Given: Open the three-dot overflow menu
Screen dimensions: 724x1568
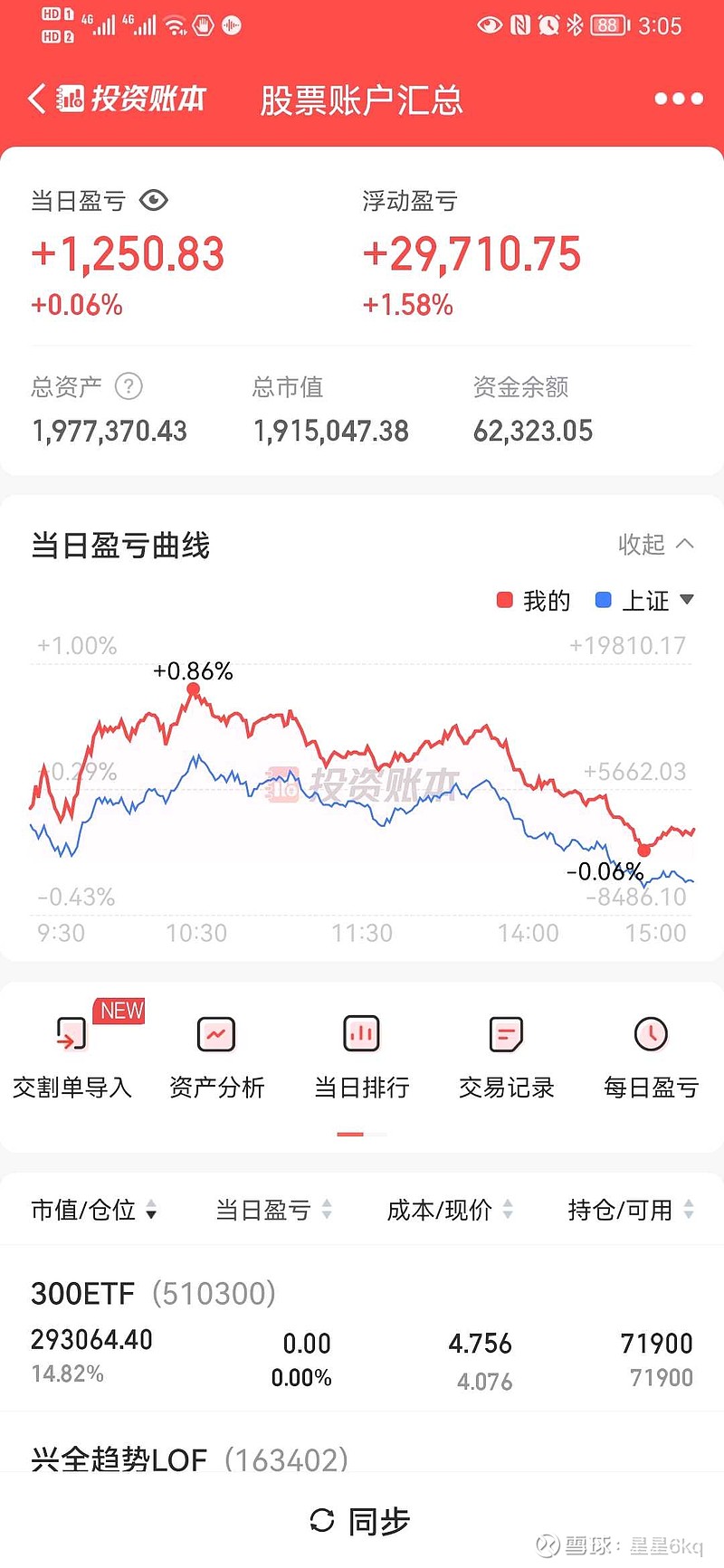Looking at the screenshot, I should tap(680, 98).
